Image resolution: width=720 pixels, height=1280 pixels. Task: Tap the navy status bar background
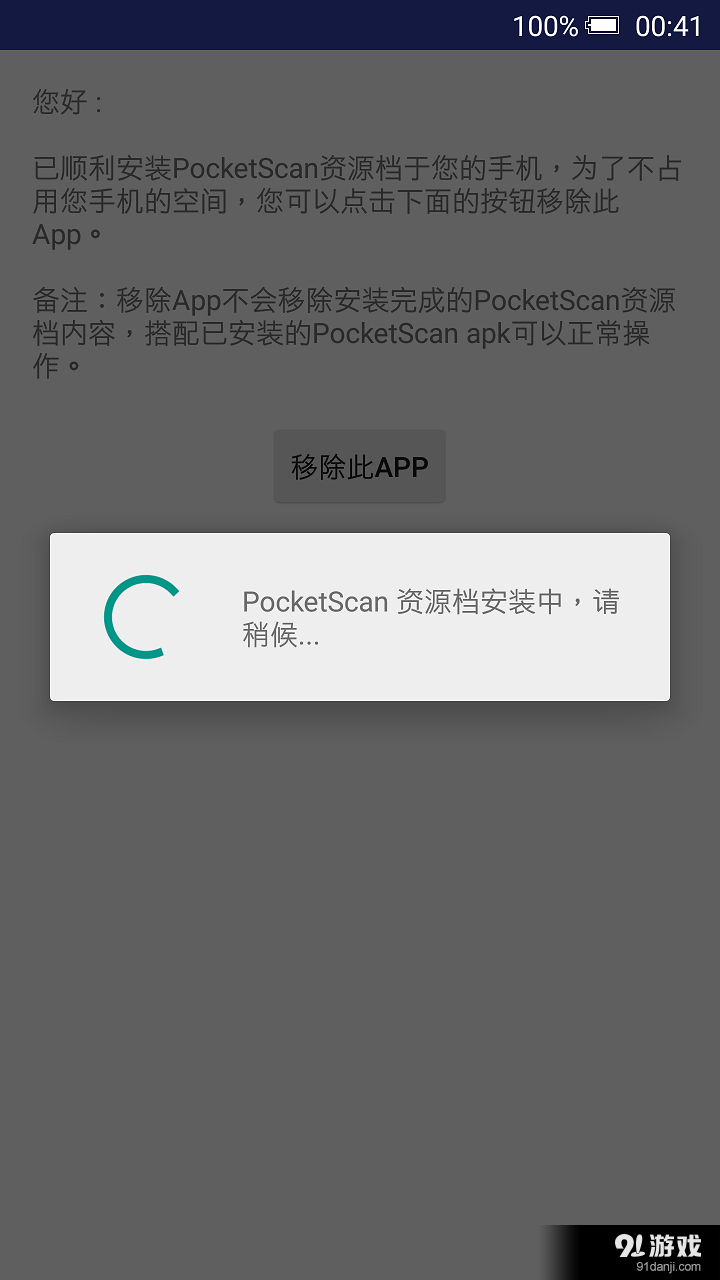pyautogui.click(x=200, y=25)
